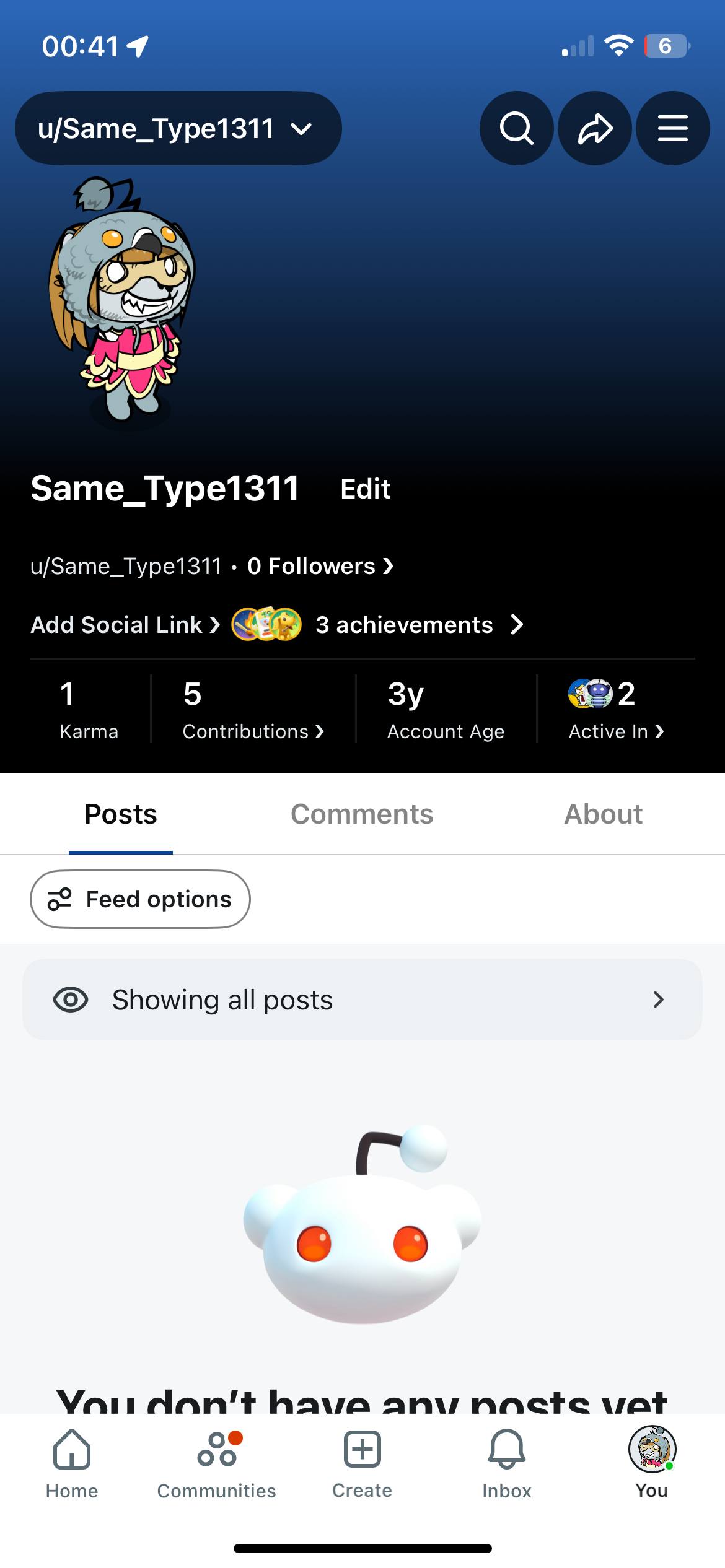Open Contributions details via its chevron
This screenshot has height=1568, width=725.
(x=322, y=731)
